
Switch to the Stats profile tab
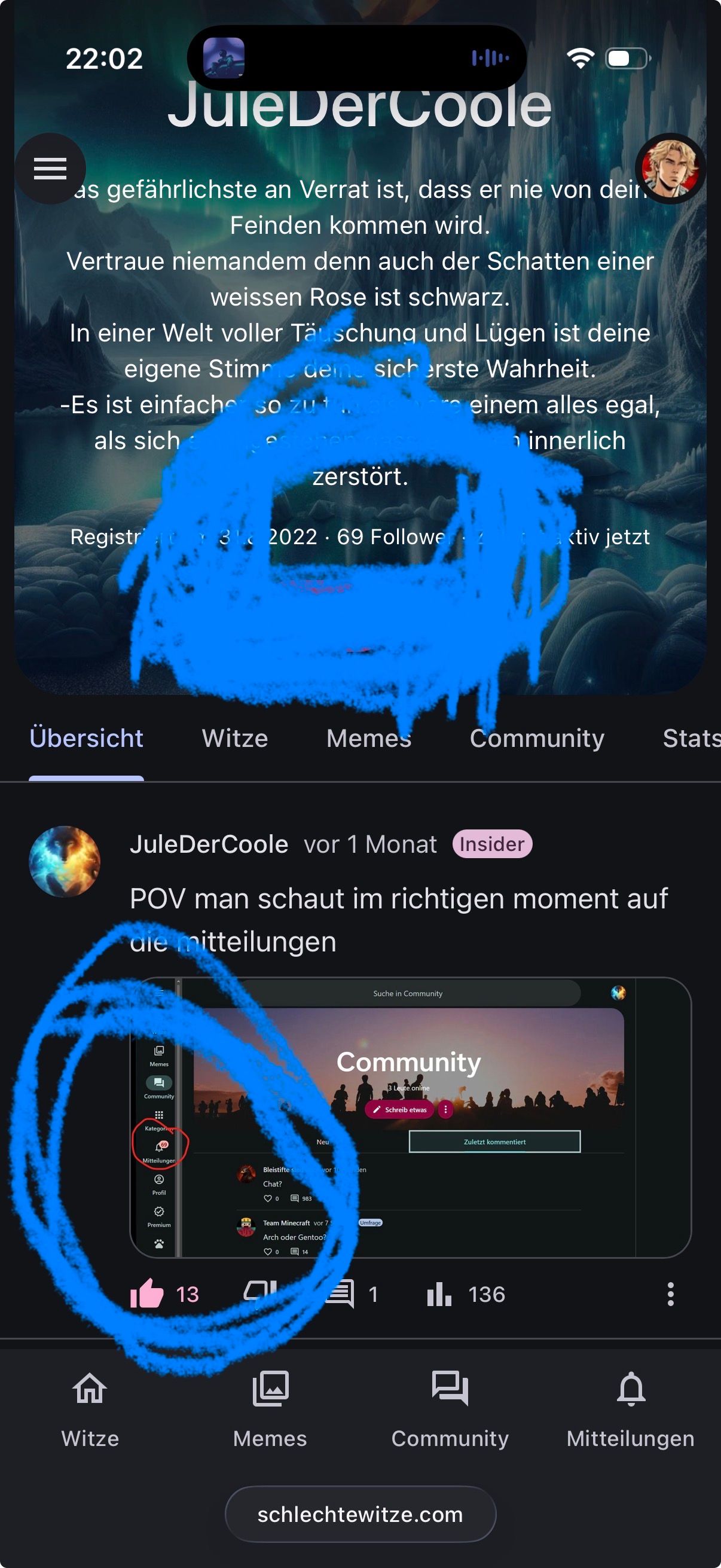pos(691,739)
